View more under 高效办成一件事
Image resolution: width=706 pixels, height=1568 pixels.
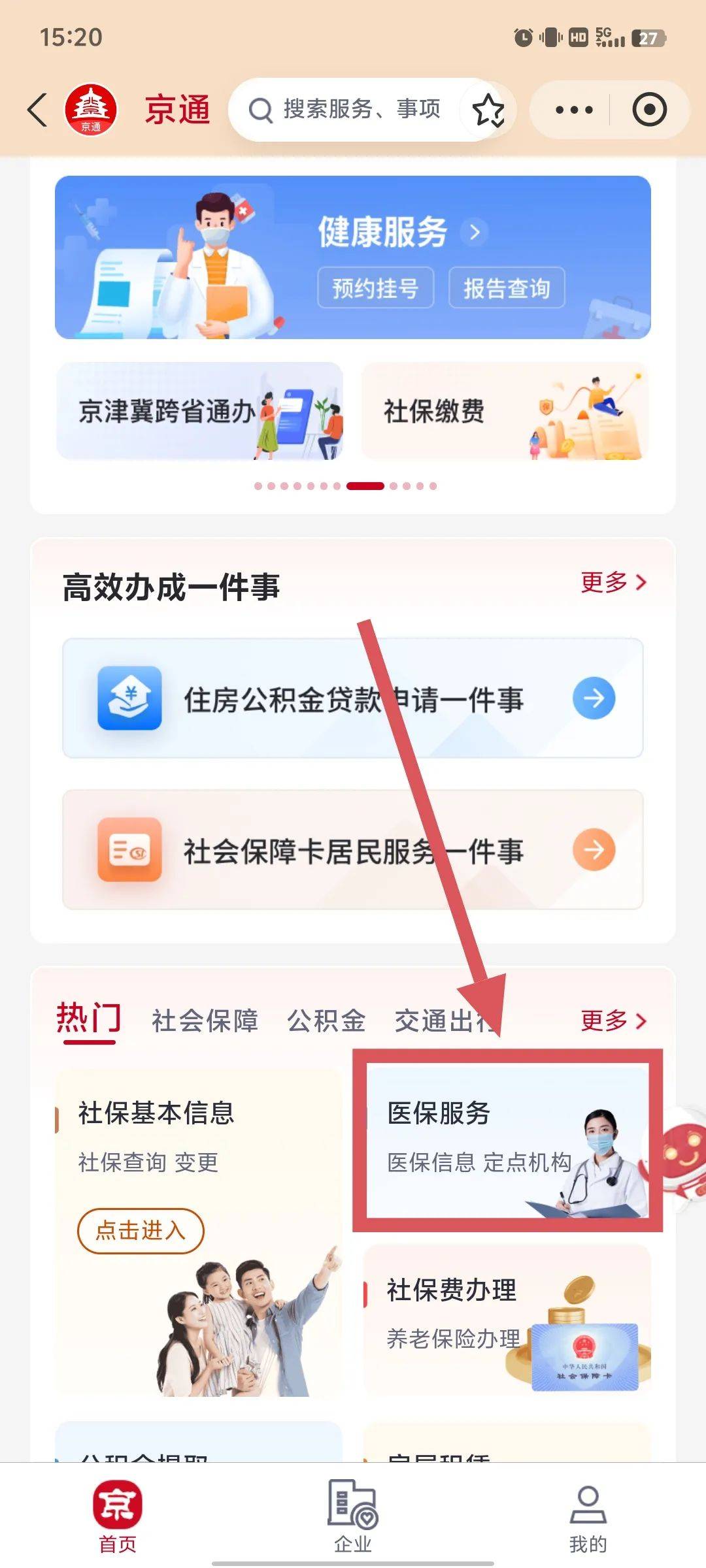coord(613,581)
